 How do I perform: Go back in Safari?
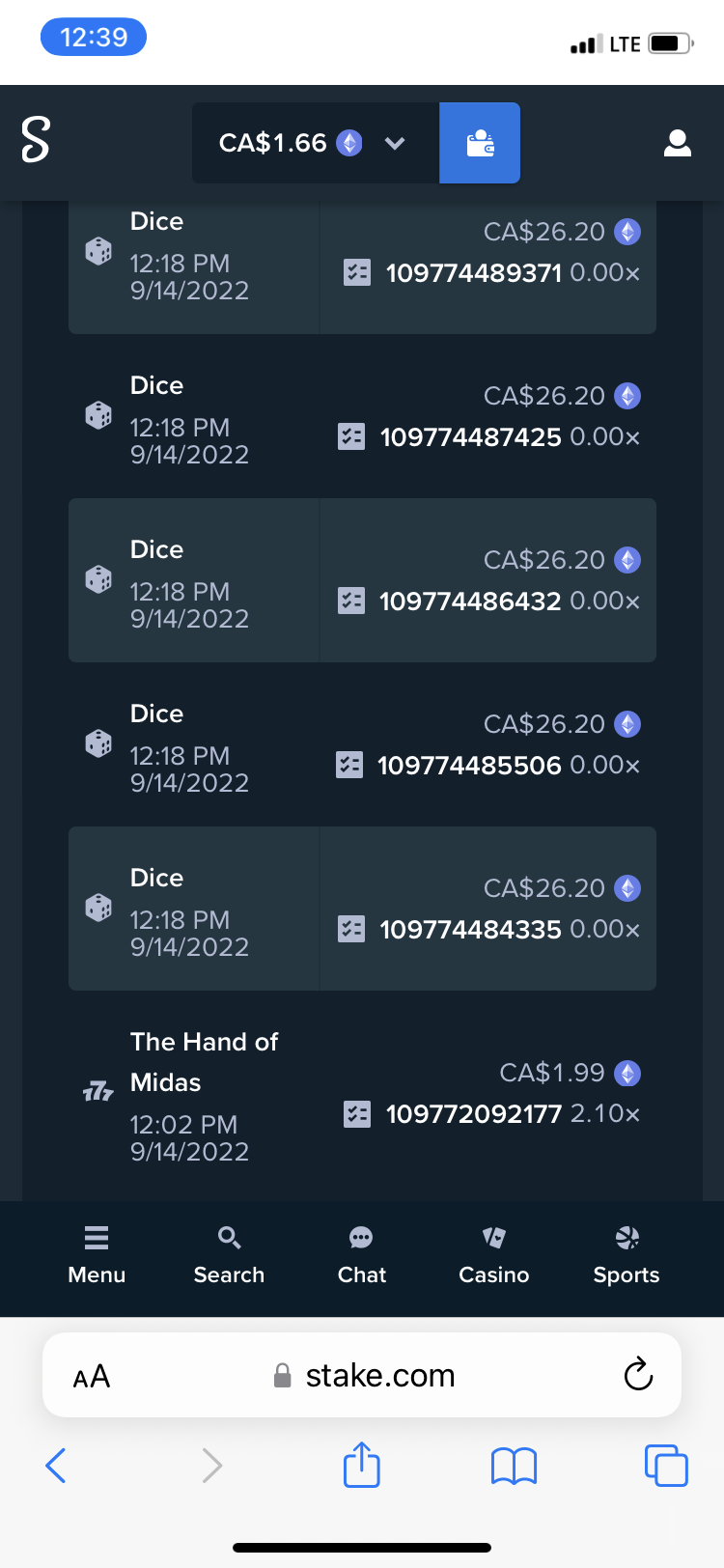click(56, 1466)
